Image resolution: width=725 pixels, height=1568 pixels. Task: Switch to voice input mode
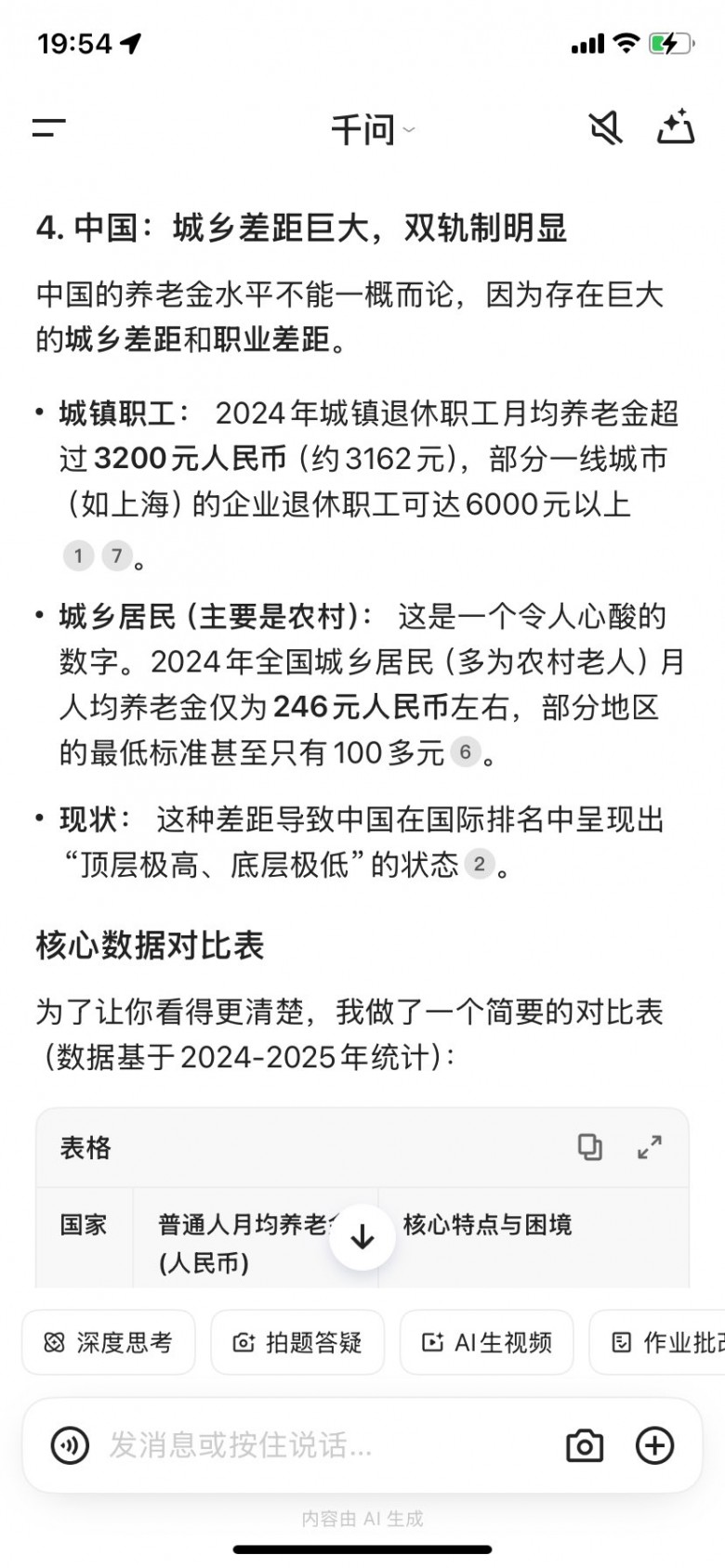[x=70, y=1445]
